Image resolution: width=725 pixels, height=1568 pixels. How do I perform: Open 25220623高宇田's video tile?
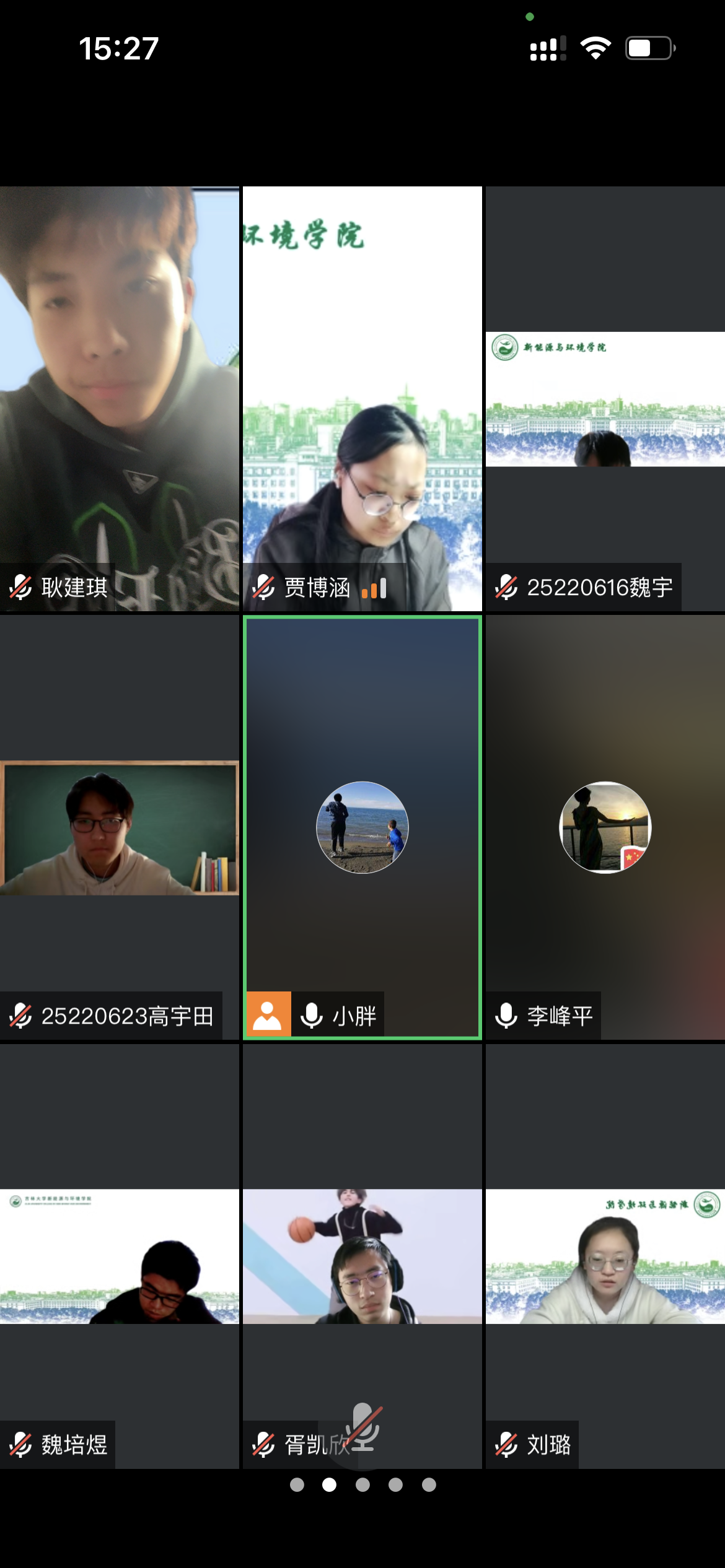[x=120, y=827]
